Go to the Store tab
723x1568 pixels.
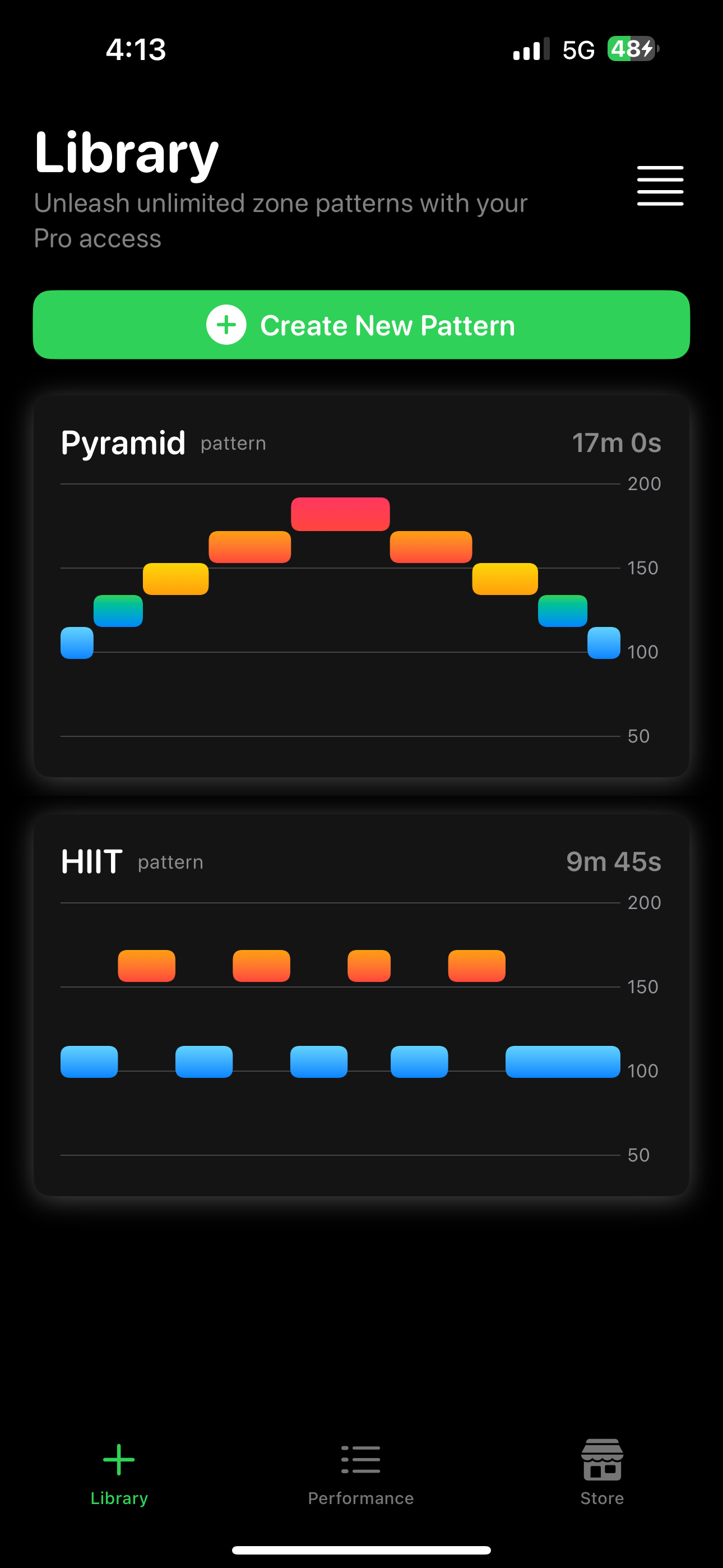(602, 1474)
